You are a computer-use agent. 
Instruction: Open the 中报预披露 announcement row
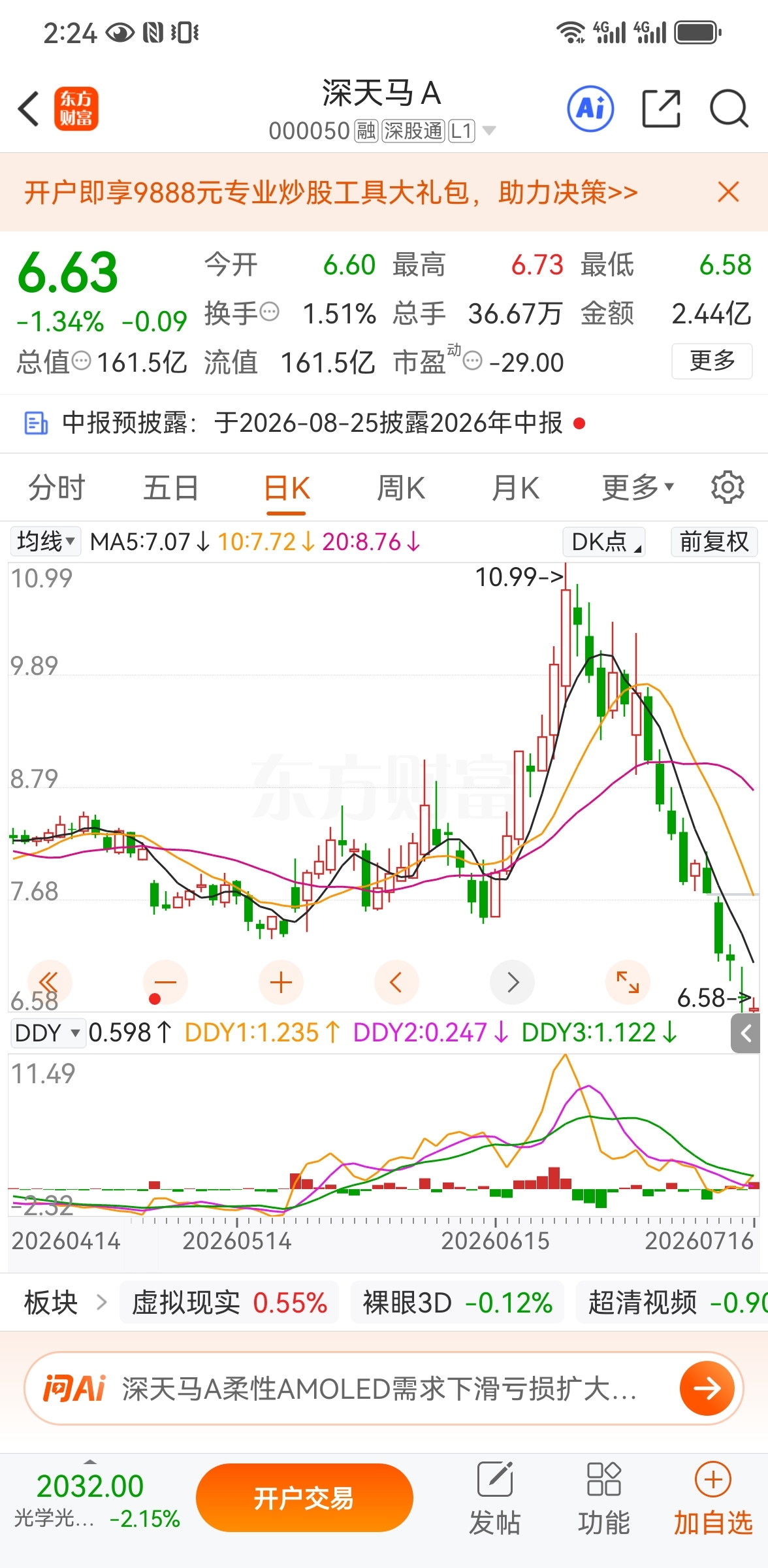pyautogui.click(x=384, y=423)
